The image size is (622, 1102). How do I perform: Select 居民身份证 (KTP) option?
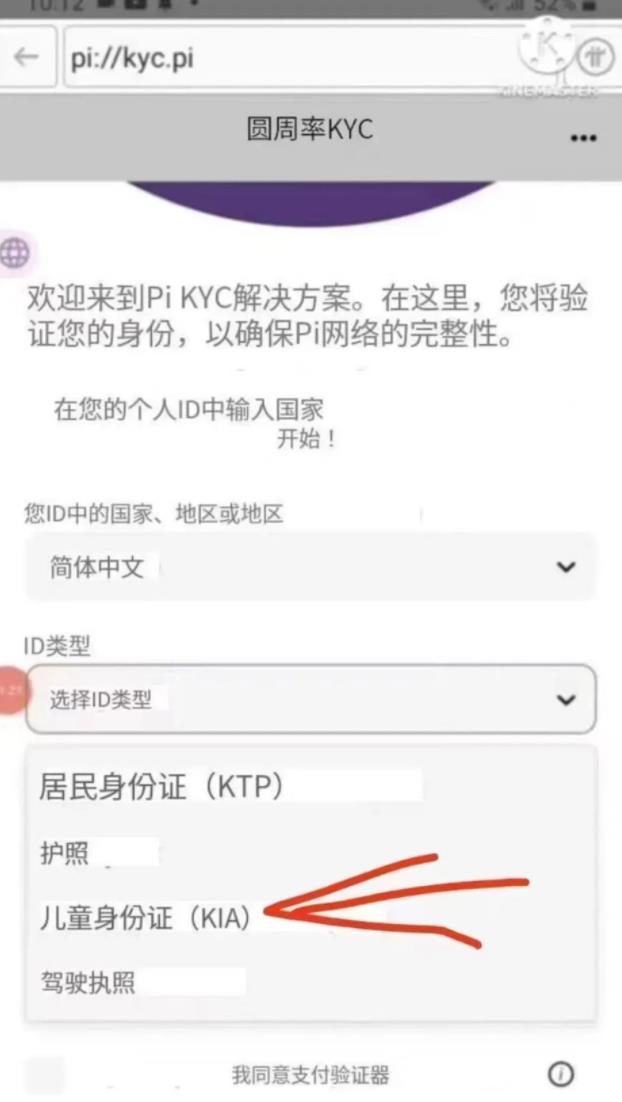tap(162, 786)
